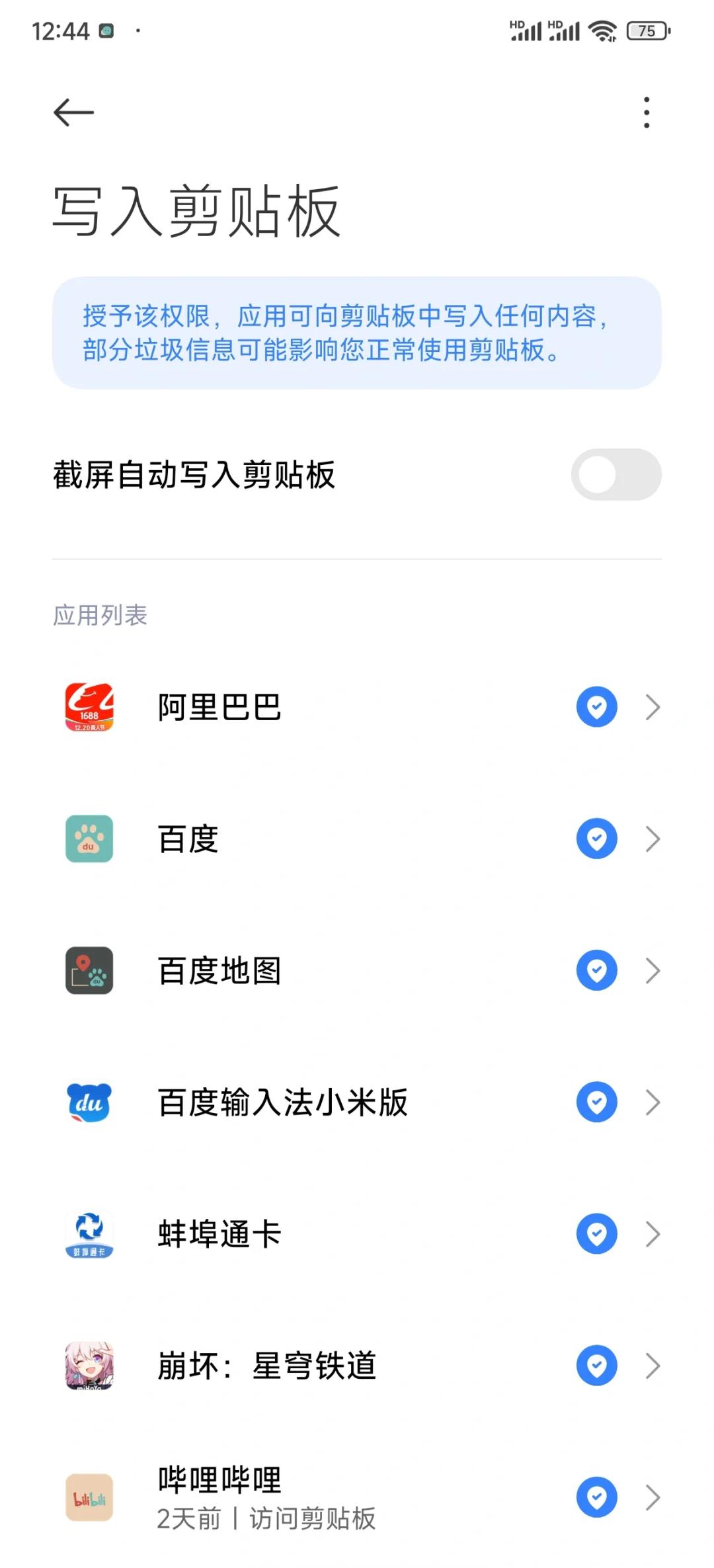Tap the battery level indicator
Viewport: 714px width, 1568px height.
click(646, 31)
